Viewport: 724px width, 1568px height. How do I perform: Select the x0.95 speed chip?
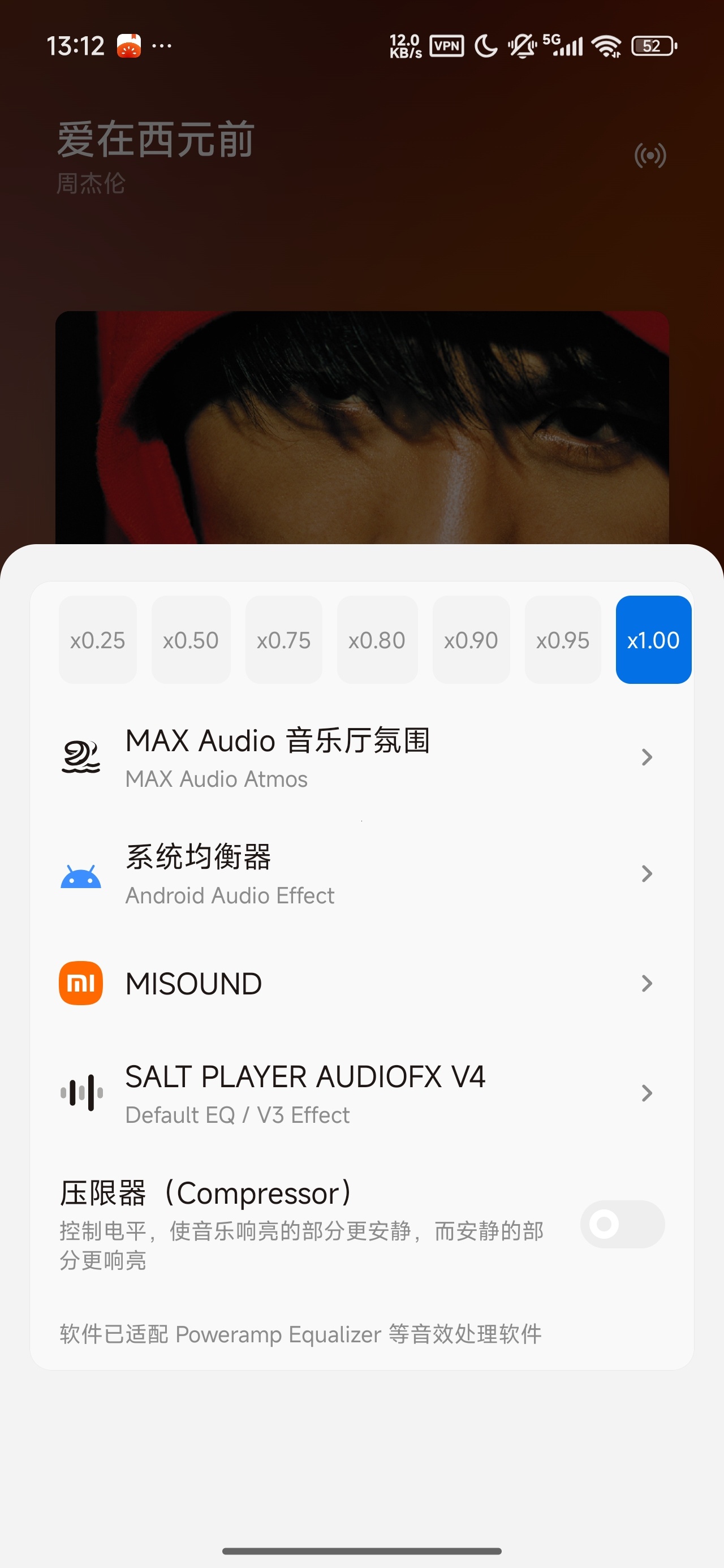coord(563,640)
